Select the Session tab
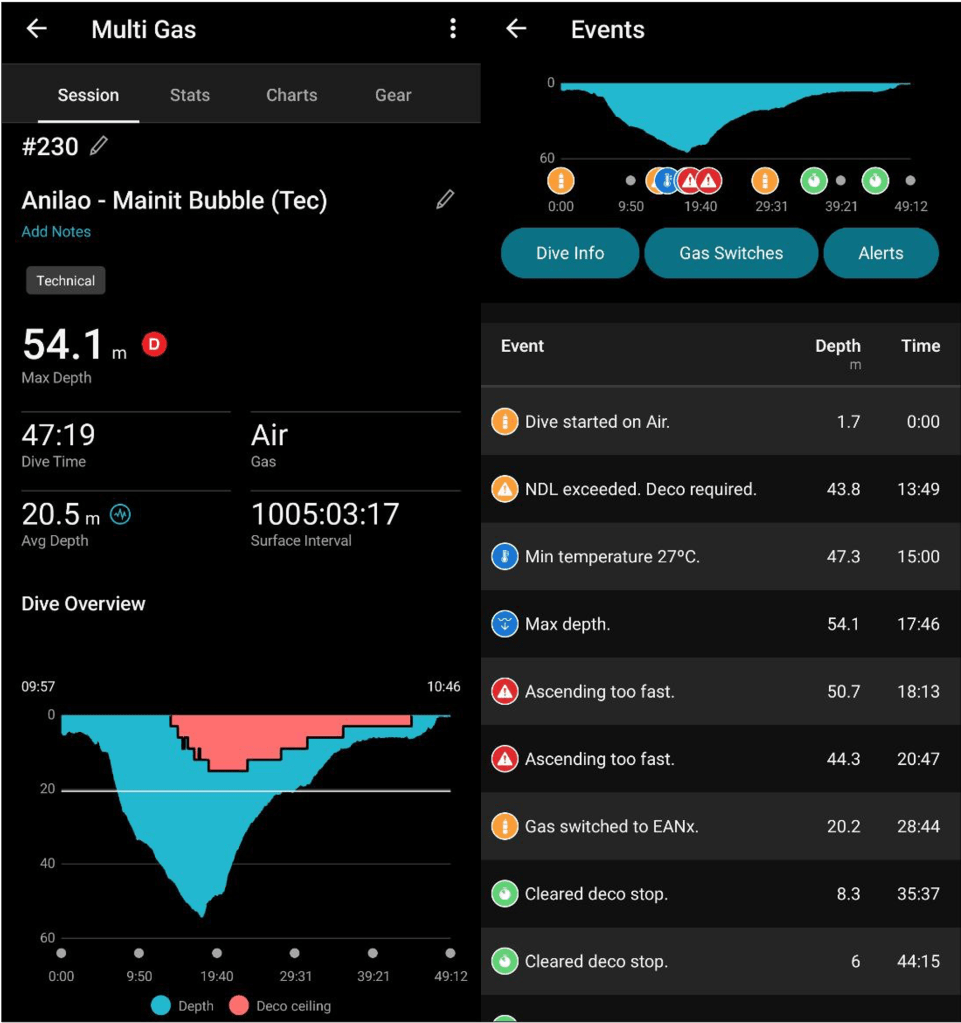This screenshot has width=961, height=1023. coord(88,95)
